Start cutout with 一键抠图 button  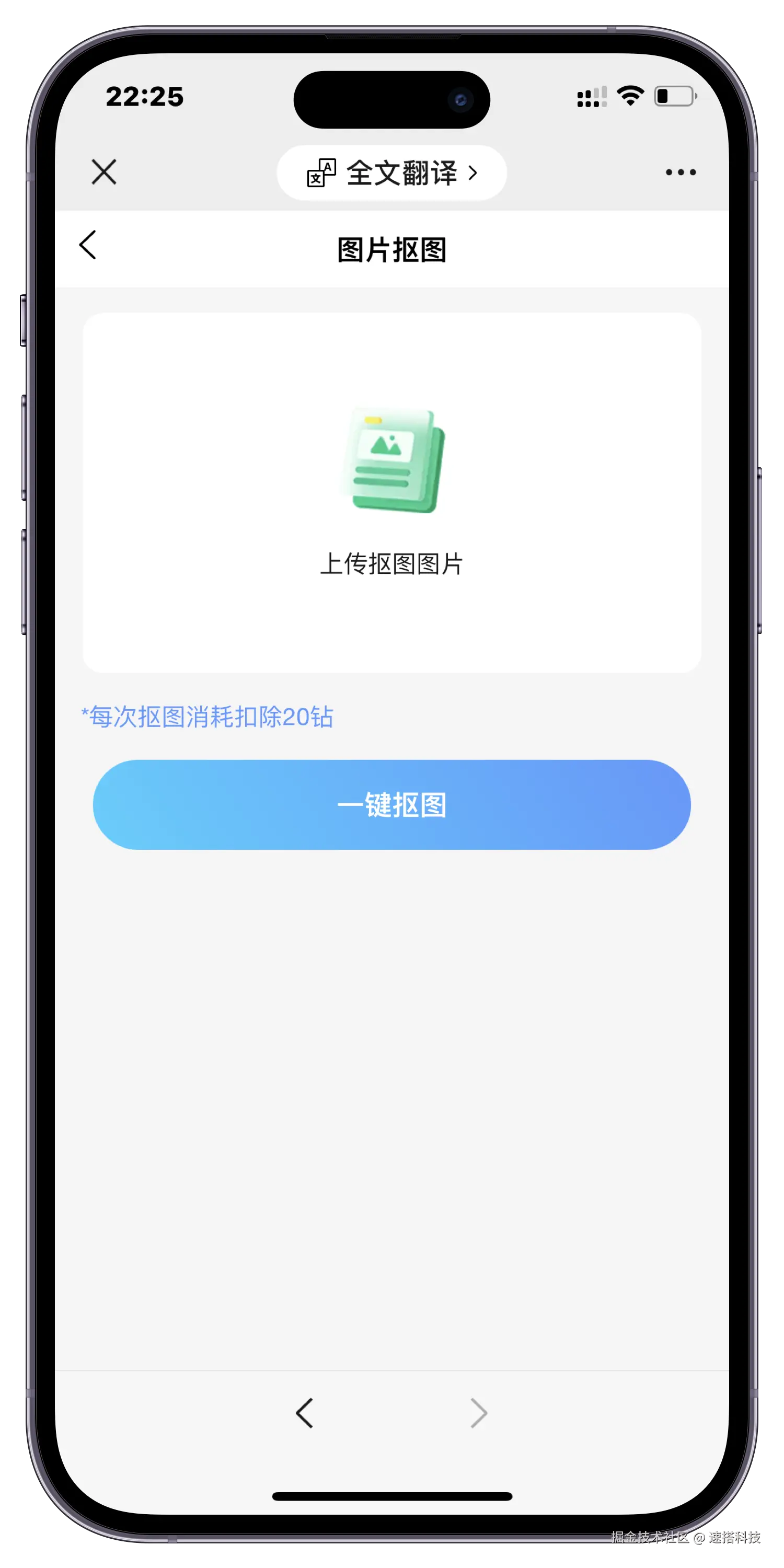391,804
